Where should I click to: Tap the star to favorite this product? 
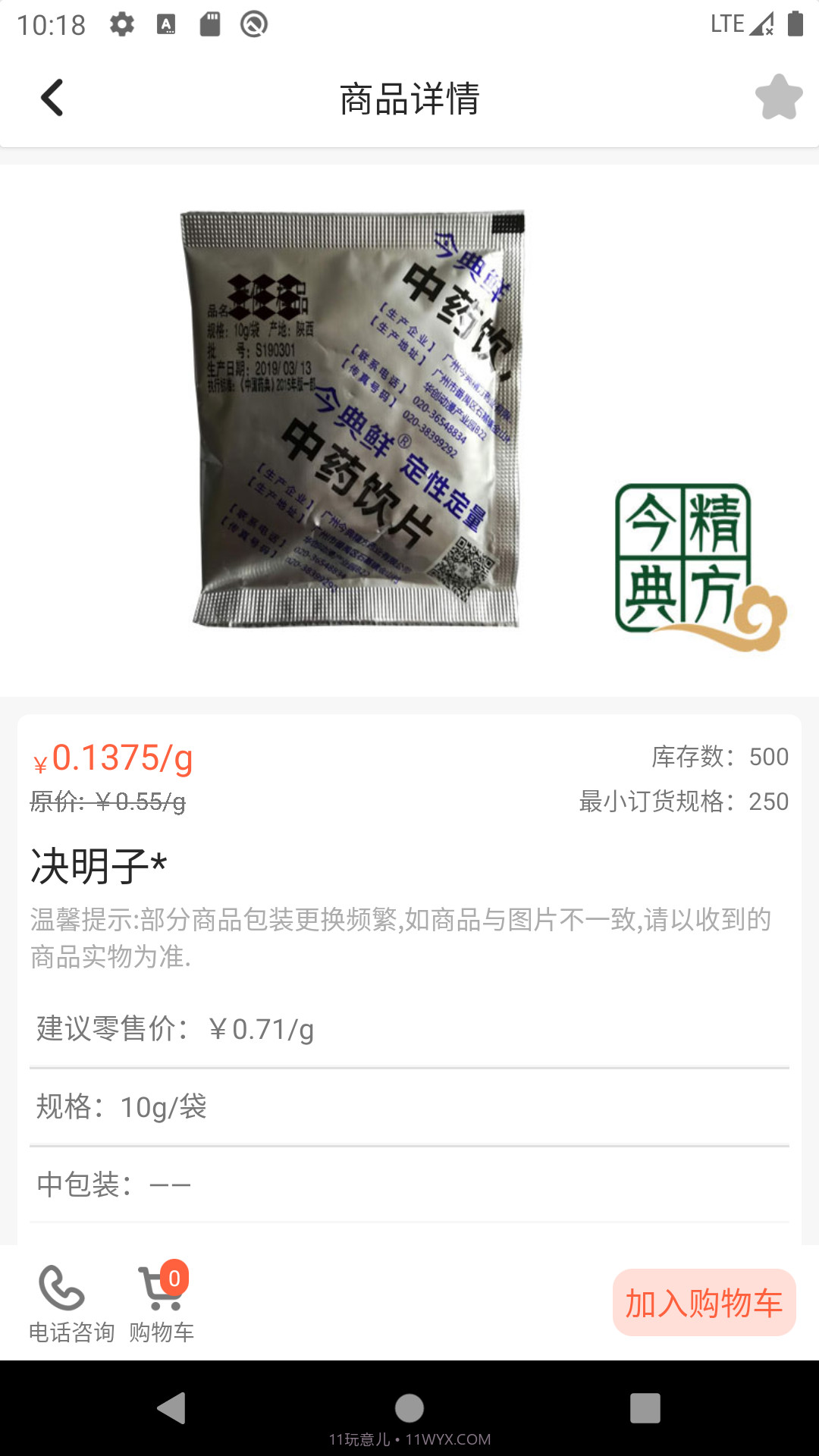pos(777,97)
